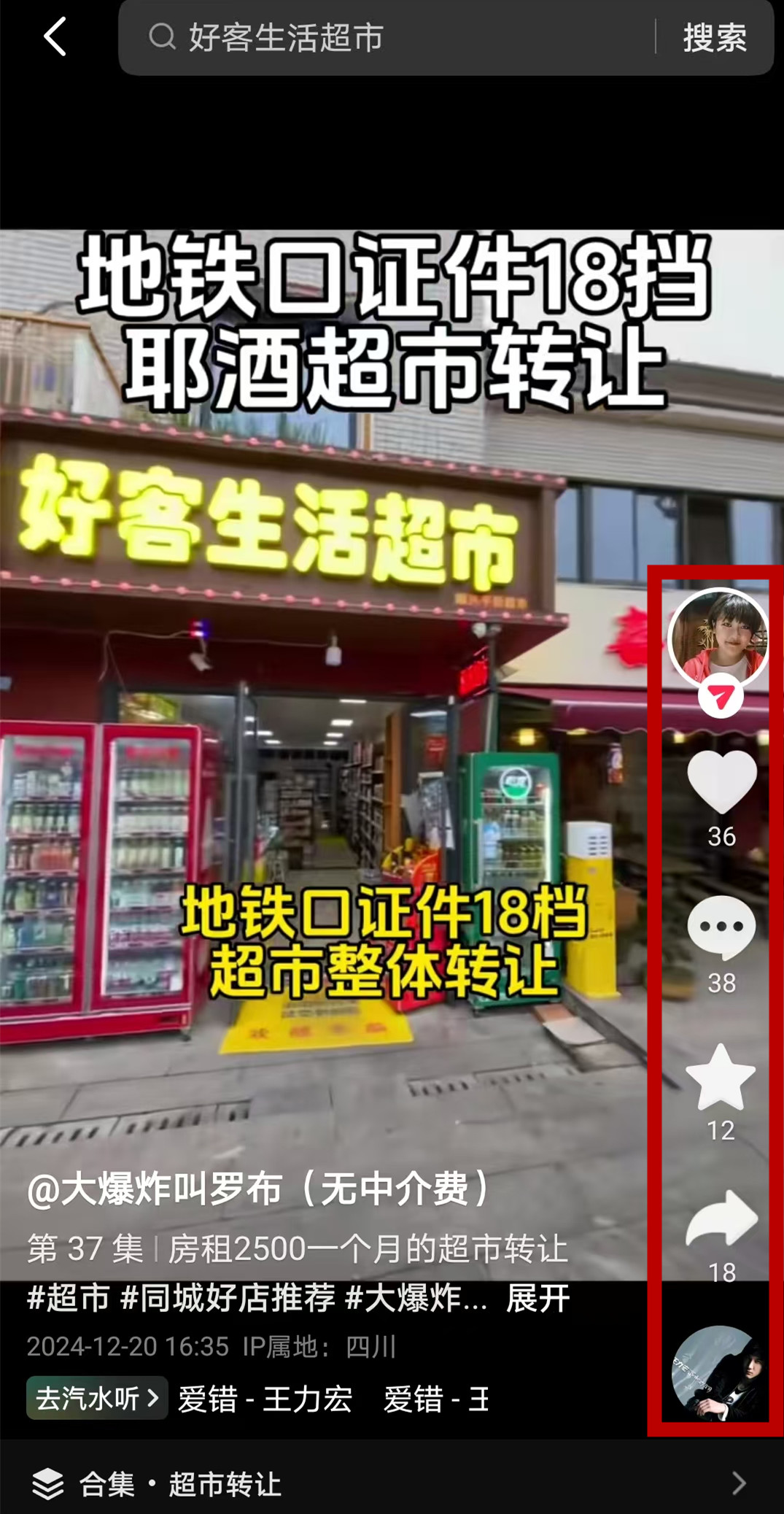Open the 爱错 - 王力宏 sound track

tap(265, 1399)
